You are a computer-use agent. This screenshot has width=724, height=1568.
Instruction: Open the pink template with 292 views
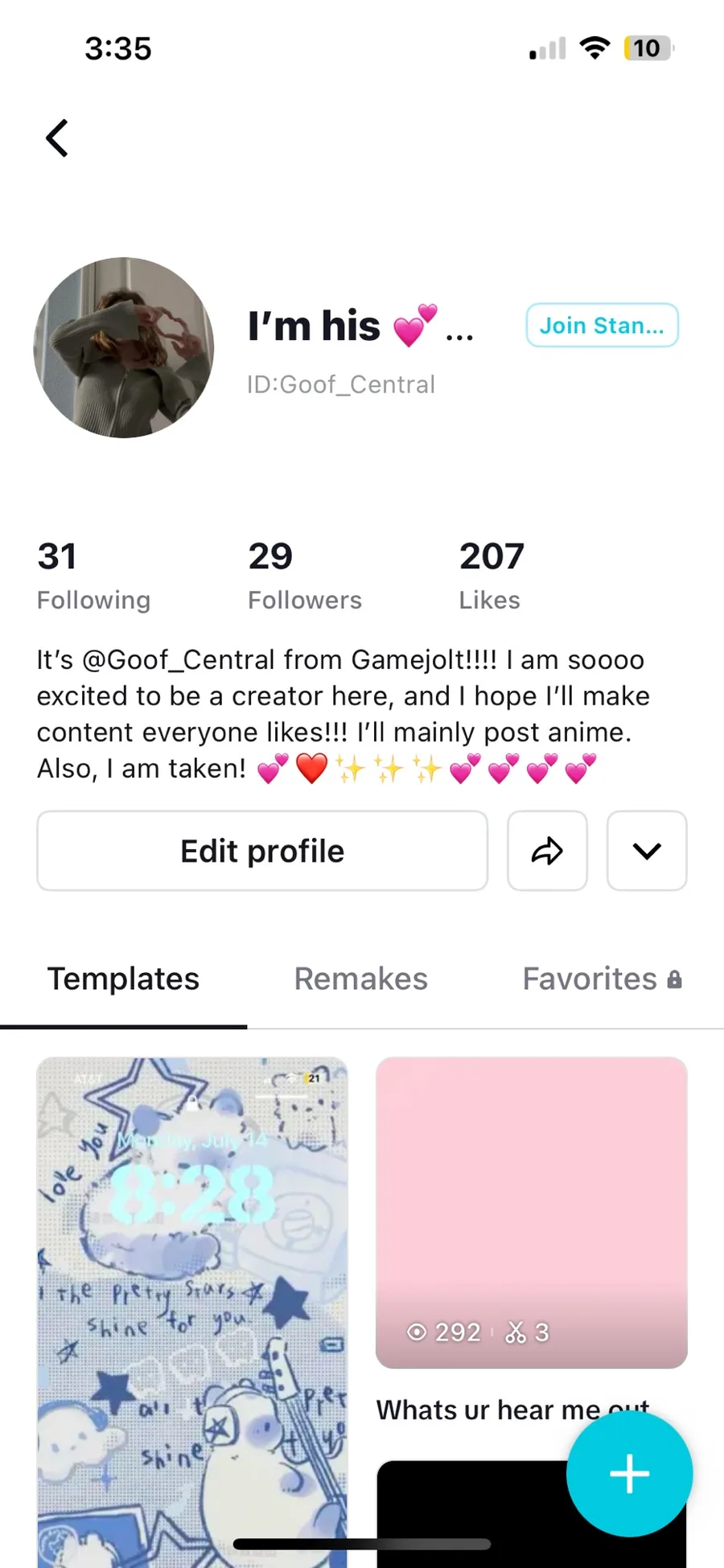click(x=531, y=1212)
